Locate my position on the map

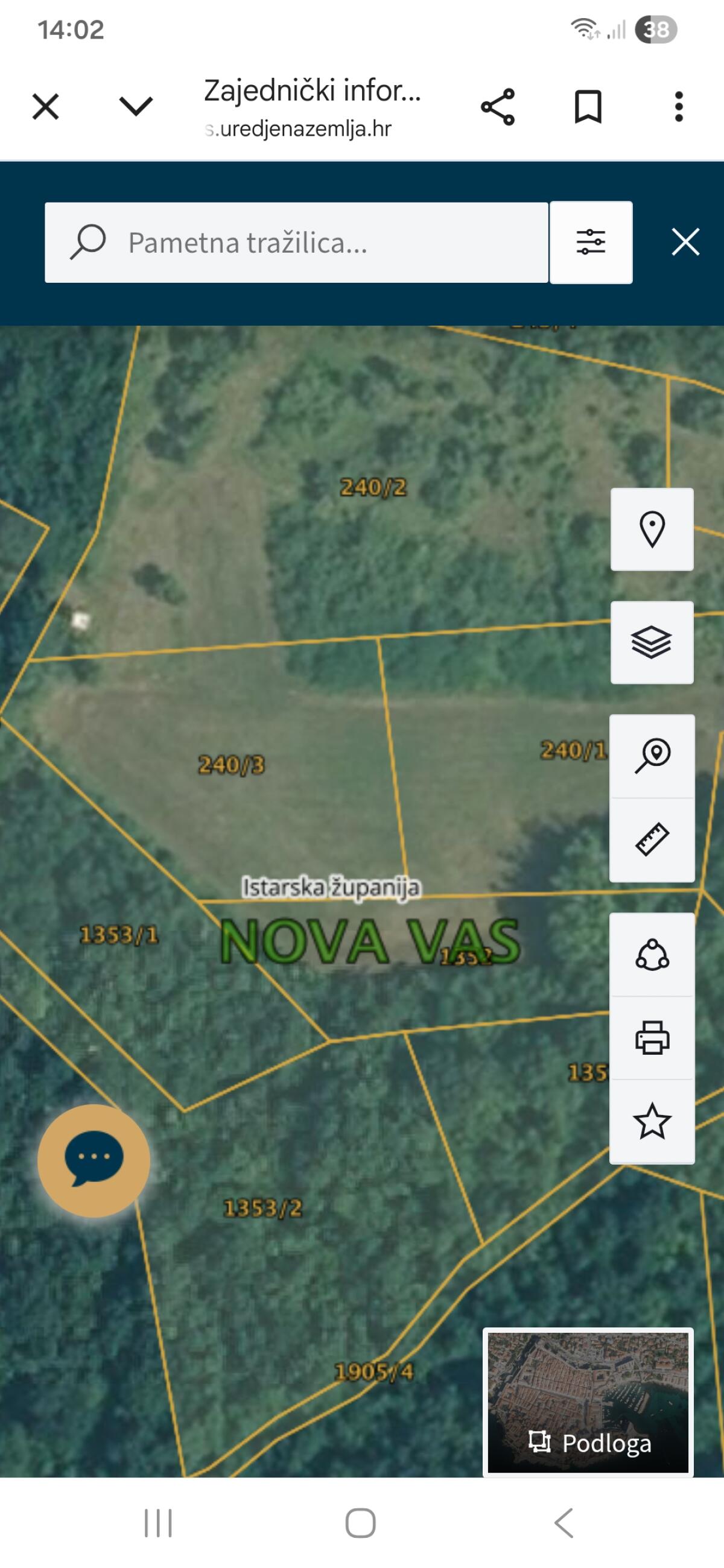652,529
